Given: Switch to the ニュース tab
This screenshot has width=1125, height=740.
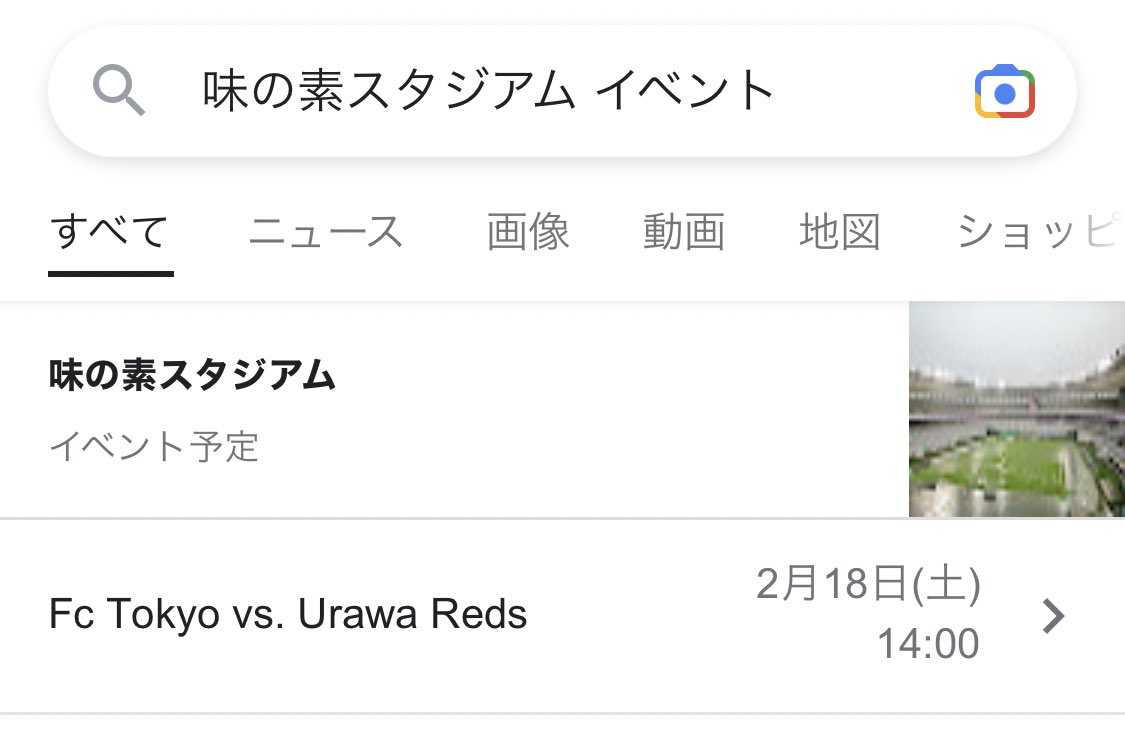Looking at the screenshot, I should [x=325, y=233].
